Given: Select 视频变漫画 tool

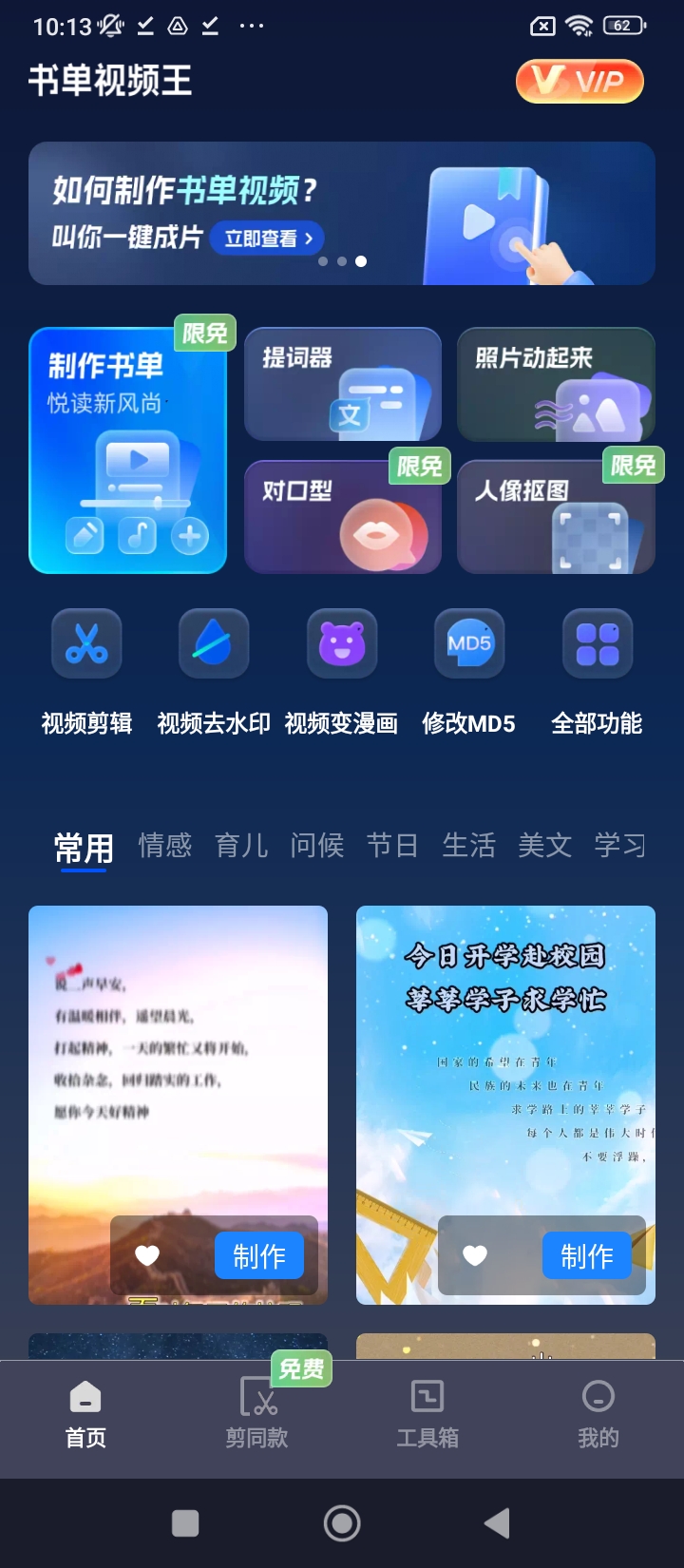Looking at the screenshot, I should point(342,643).
